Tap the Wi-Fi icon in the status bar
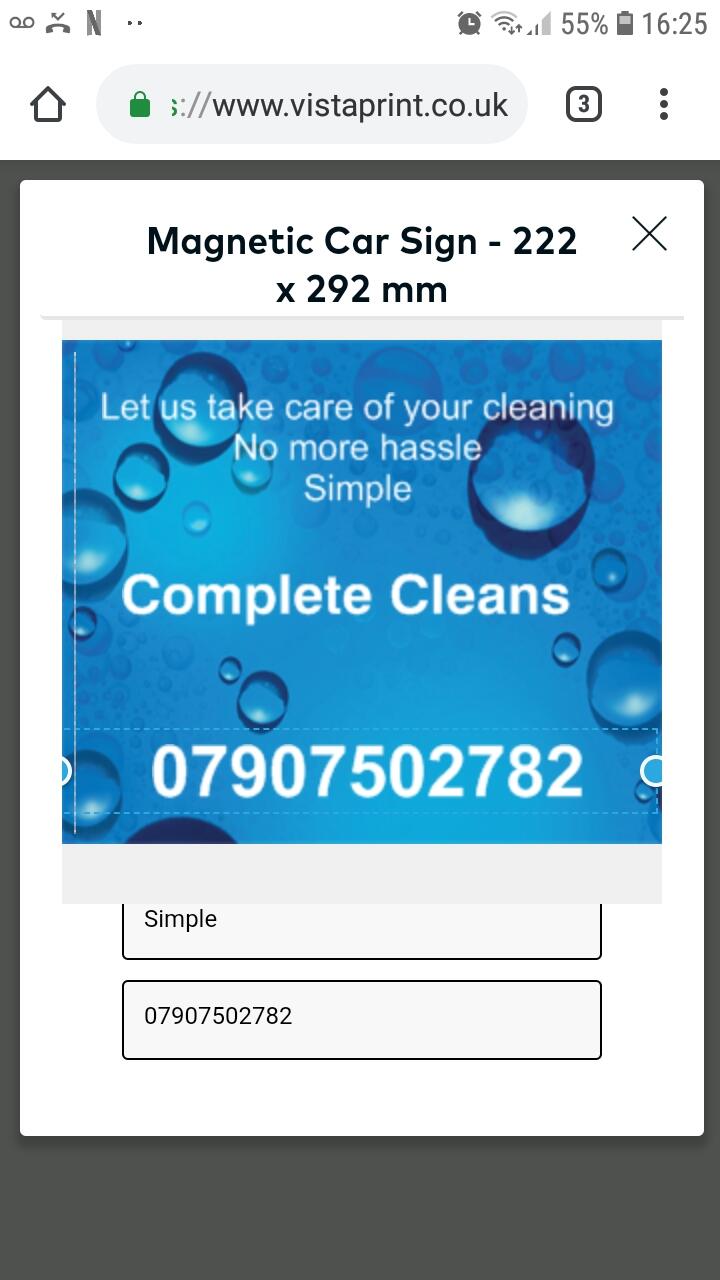This screenshot has height=1280, width=720. pyautogui.click(x=503, y=23)
